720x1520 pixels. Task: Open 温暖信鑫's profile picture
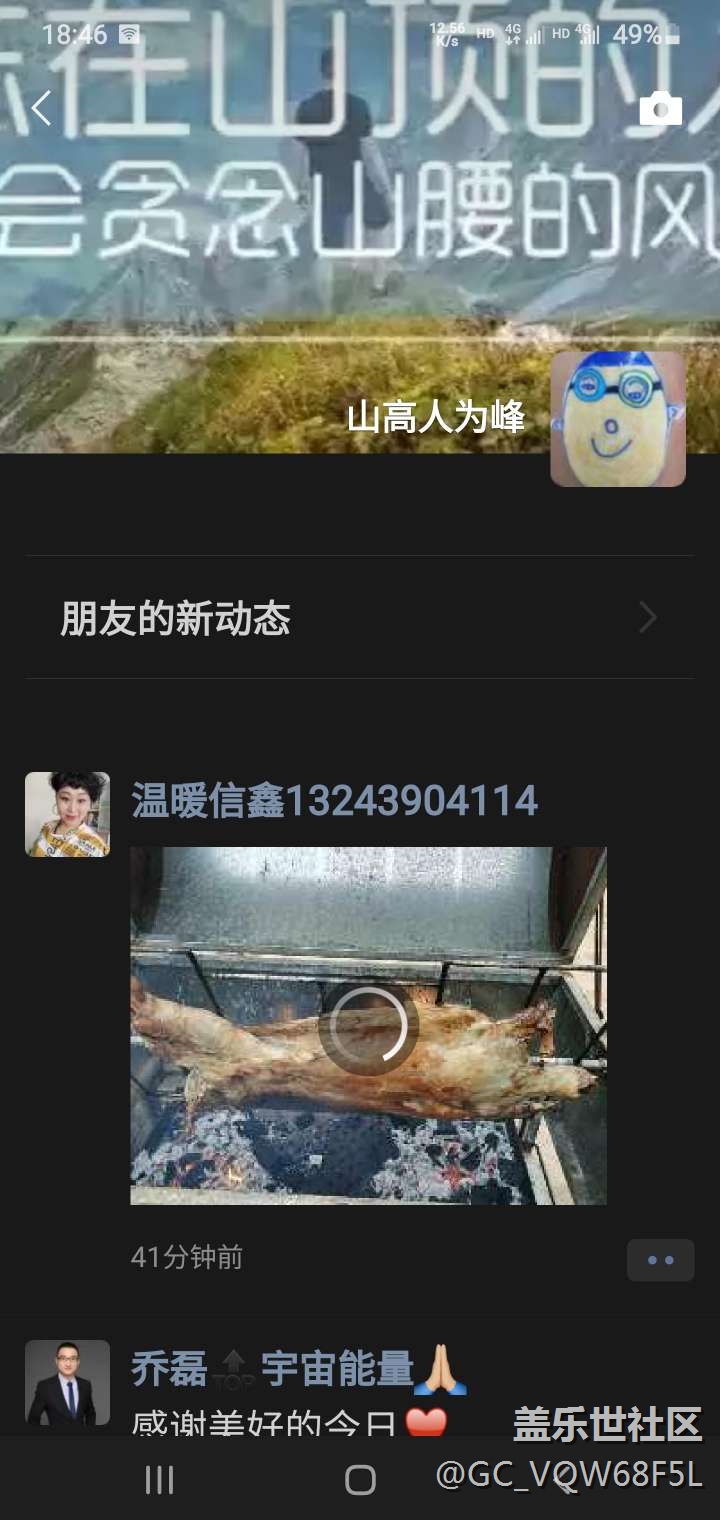click(x=67, y=814)
